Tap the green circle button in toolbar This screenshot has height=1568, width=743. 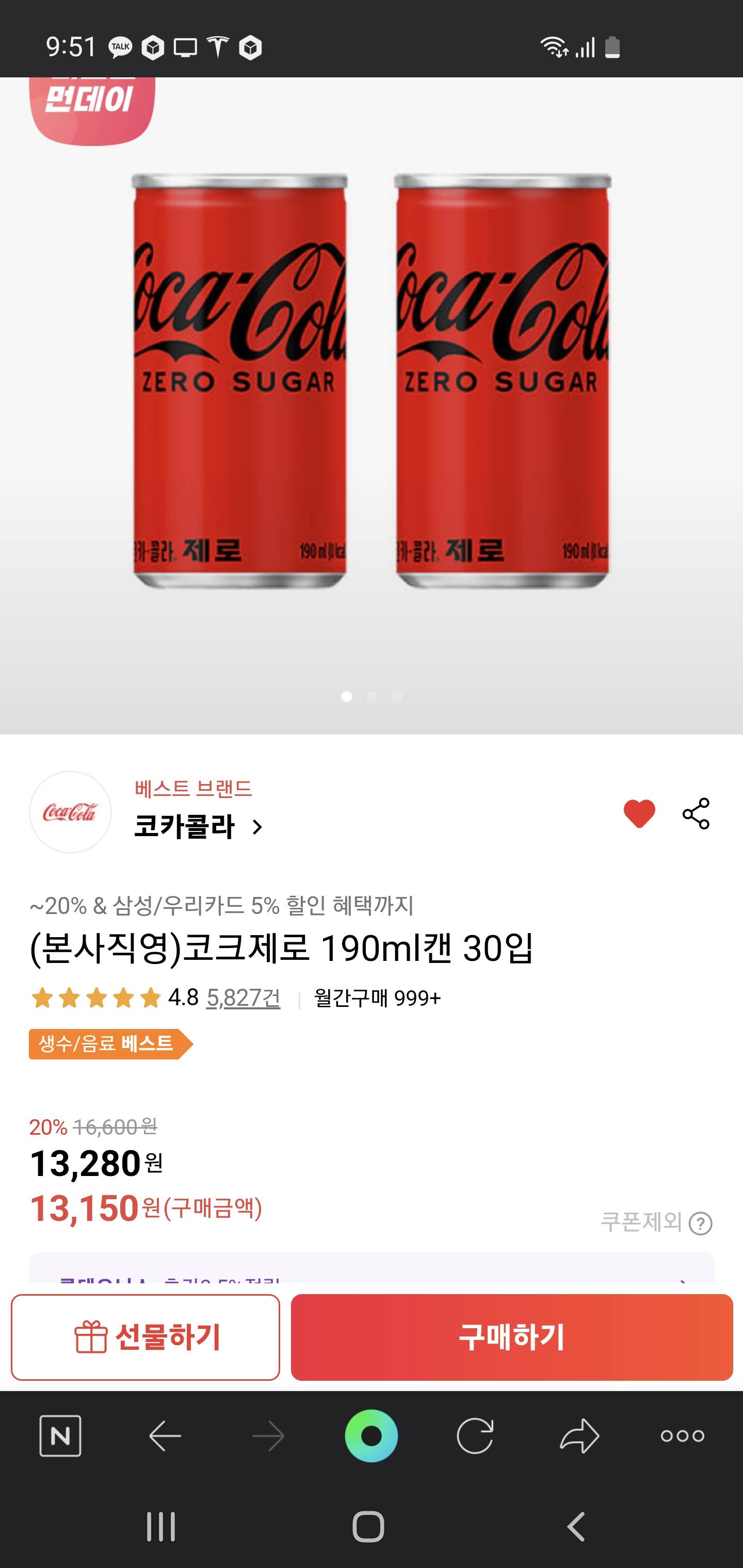point(371,1436)
